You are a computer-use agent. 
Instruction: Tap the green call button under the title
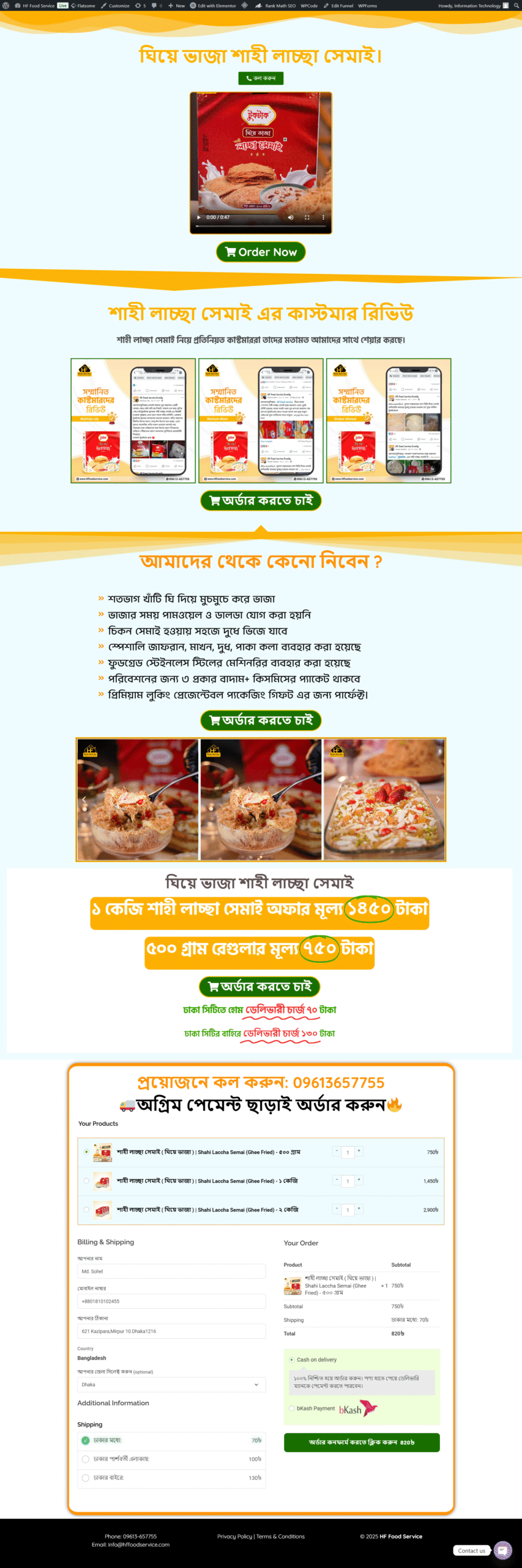click(261, 78)
